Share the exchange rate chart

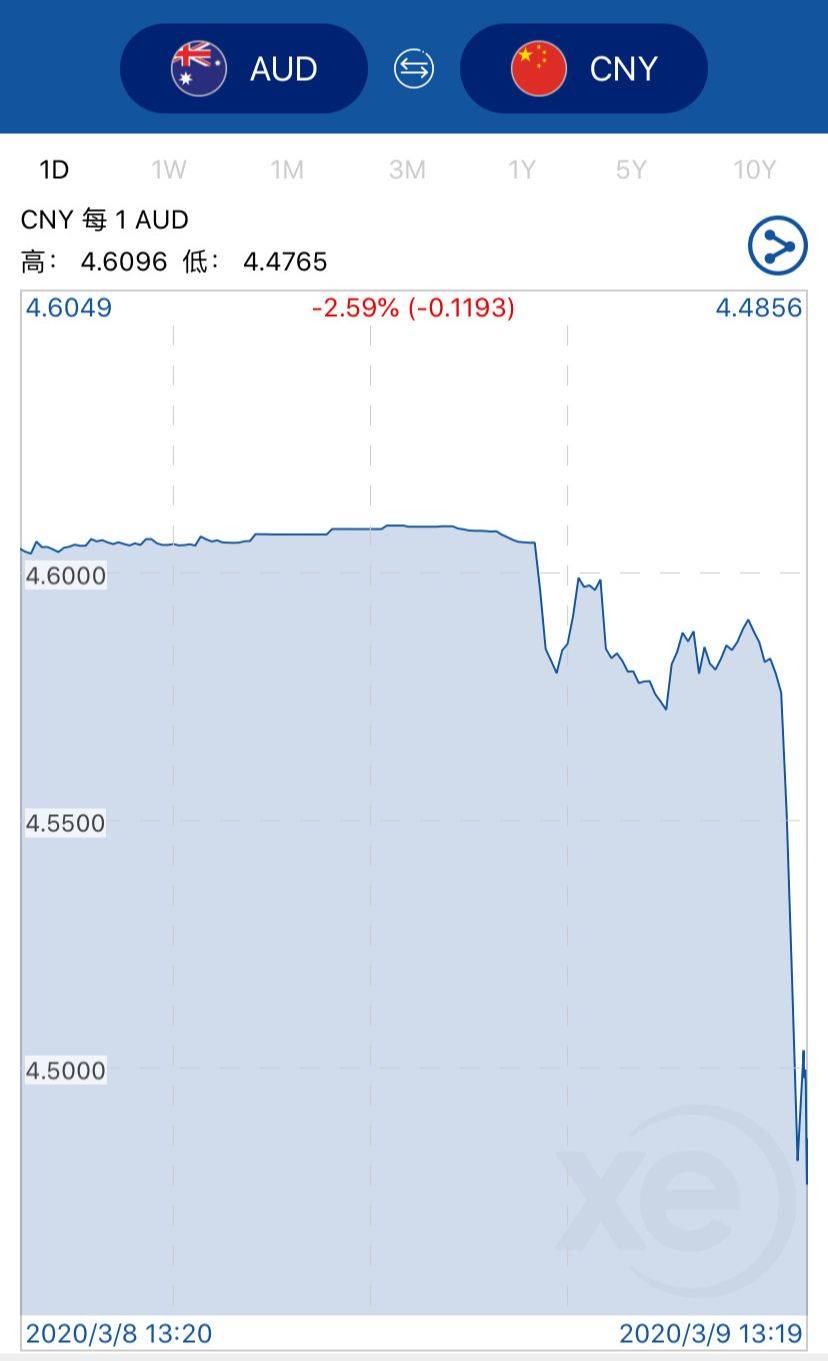click(777, 245)
